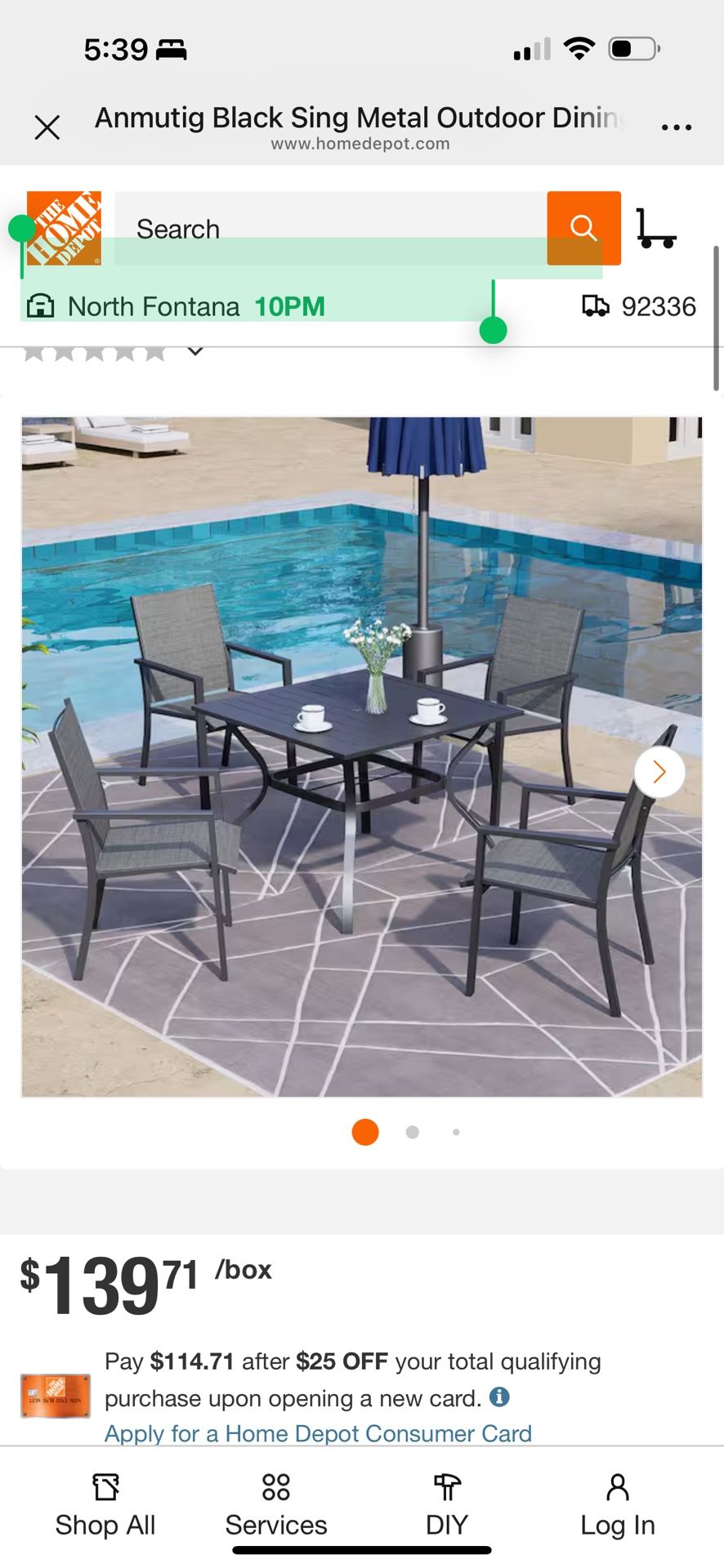Apply for a Home Depot Consumer Card
Image resolution: width=724 pixels, height=1568 pixels.
point(318,1433)
